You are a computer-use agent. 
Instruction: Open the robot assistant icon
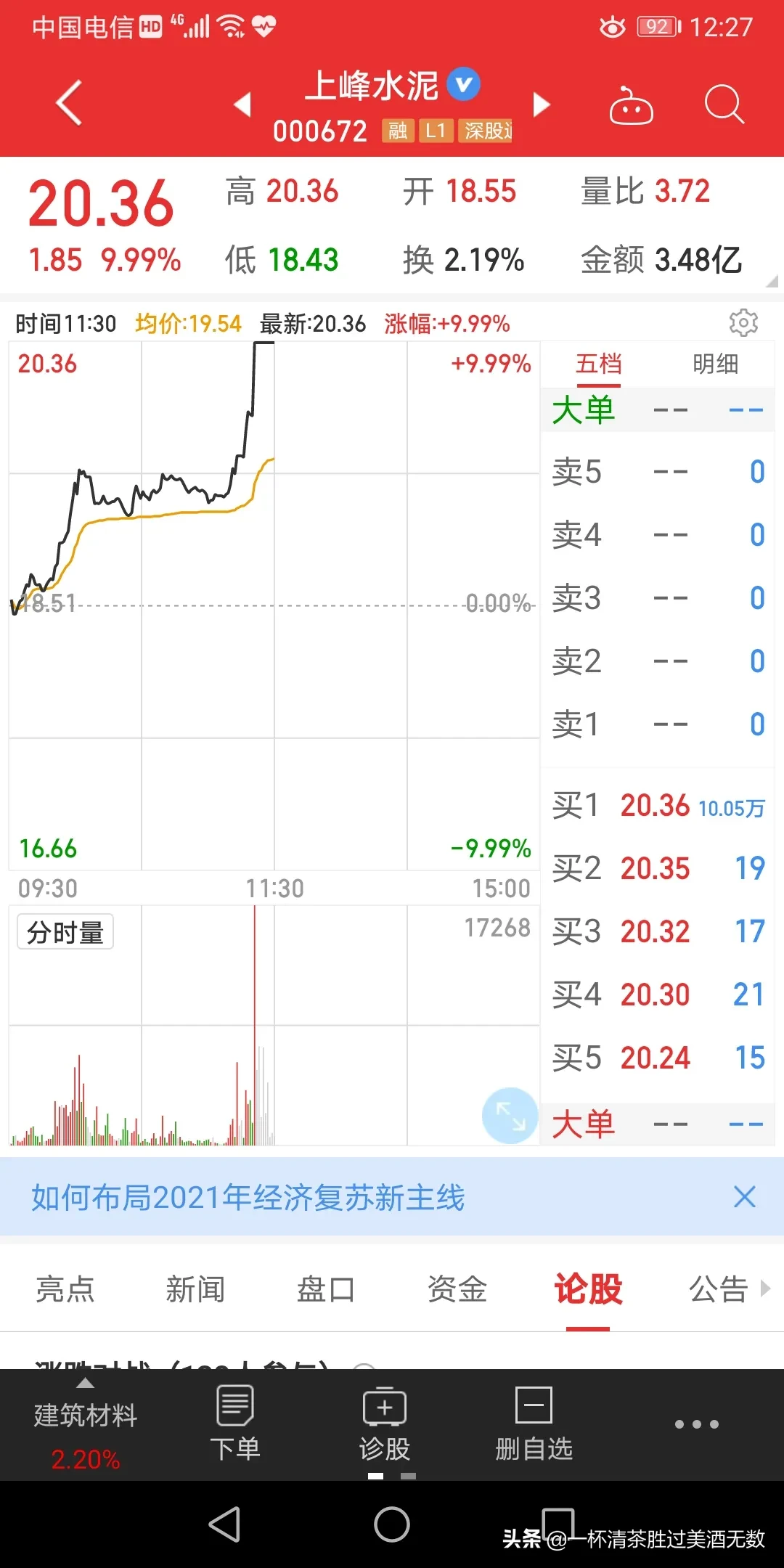point(631,105)
